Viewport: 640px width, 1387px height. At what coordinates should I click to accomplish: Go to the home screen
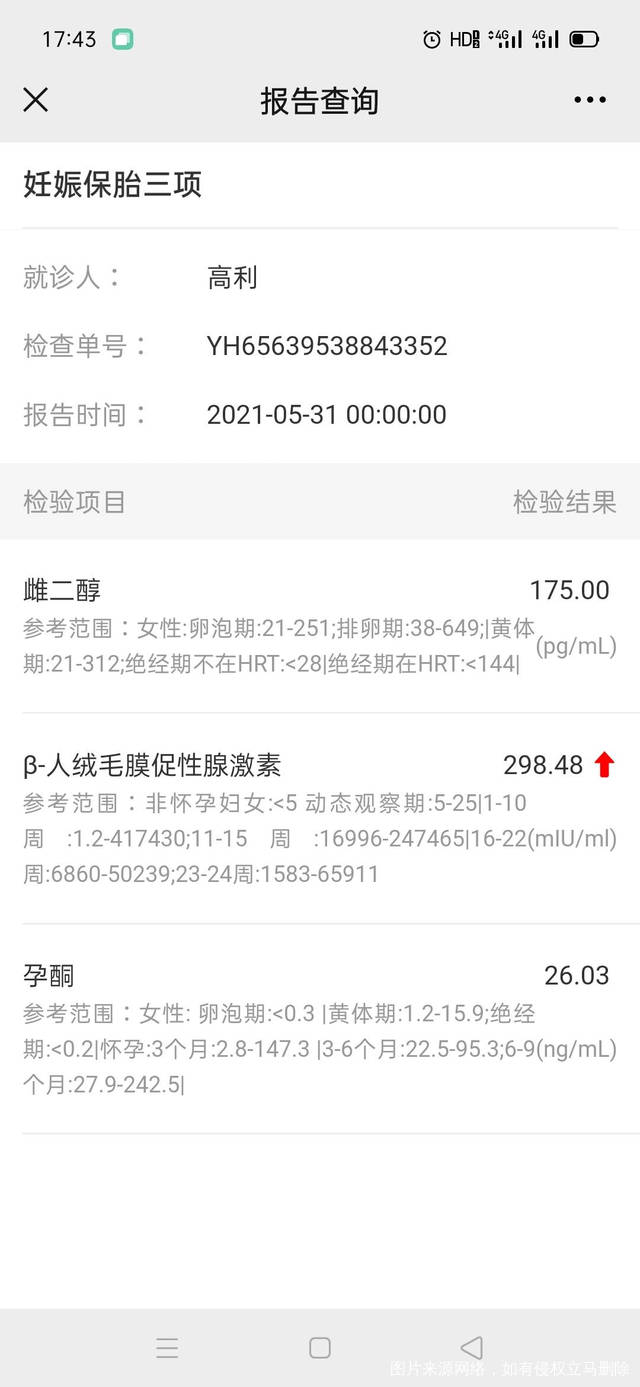(x=320, y=1347)
